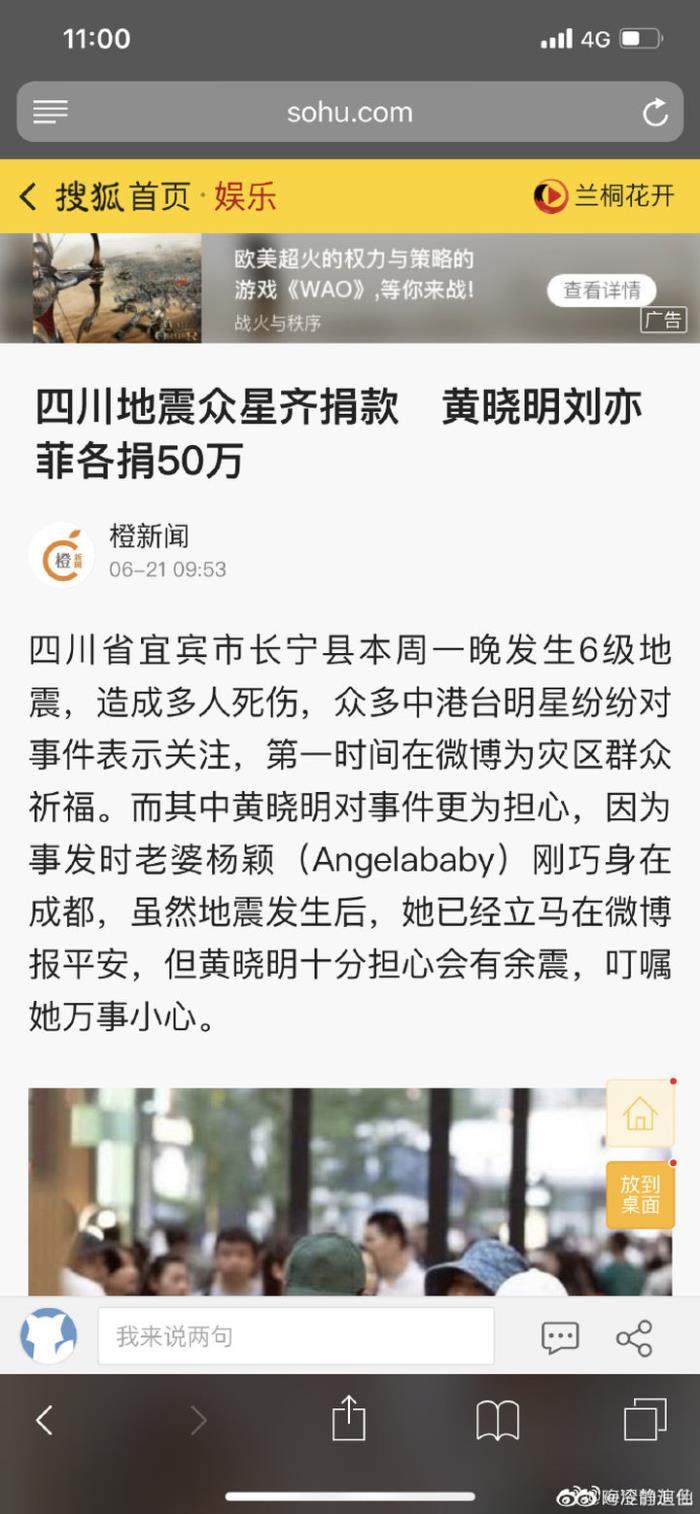Viewport: 700px width, 1514px height.
Task: Open Safari's share sheet
Action: (x=348, y=1418)
